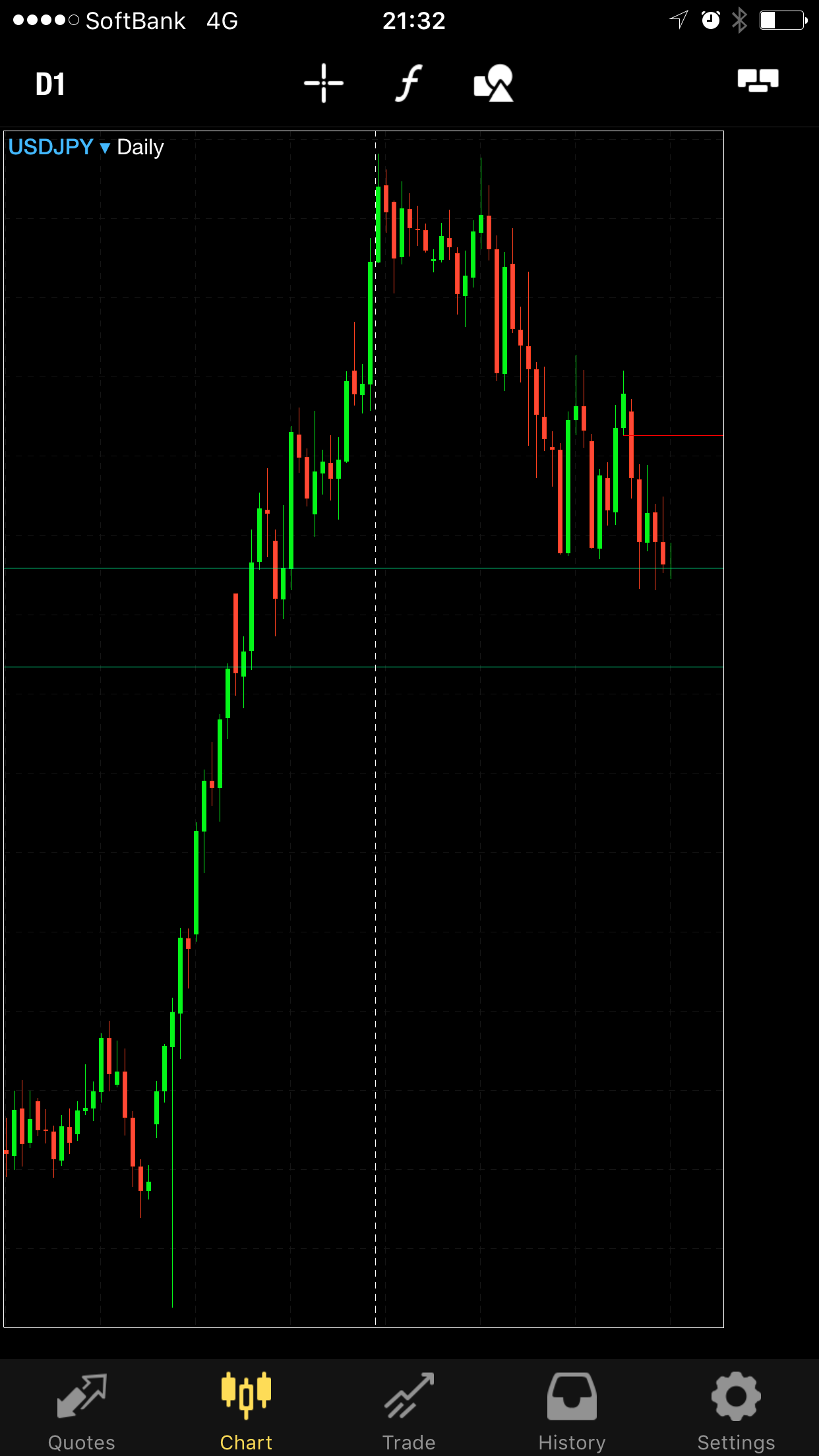The image size is (819, 1456).
Task: Open the indicators function menu
Action: (x=409, y=84)
